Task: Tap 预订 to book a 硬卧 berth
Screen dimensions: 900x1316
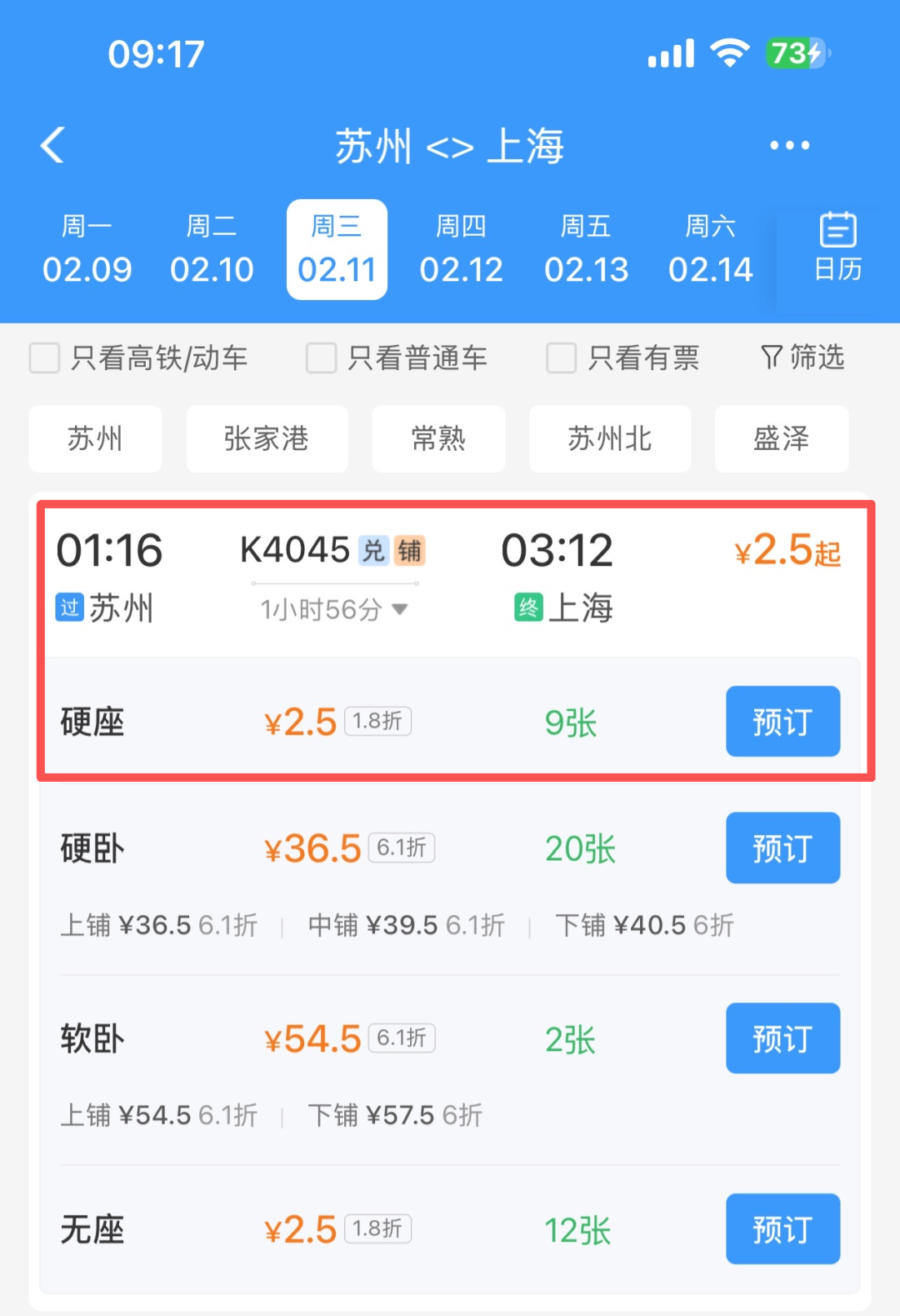Action: pos(782,848)
